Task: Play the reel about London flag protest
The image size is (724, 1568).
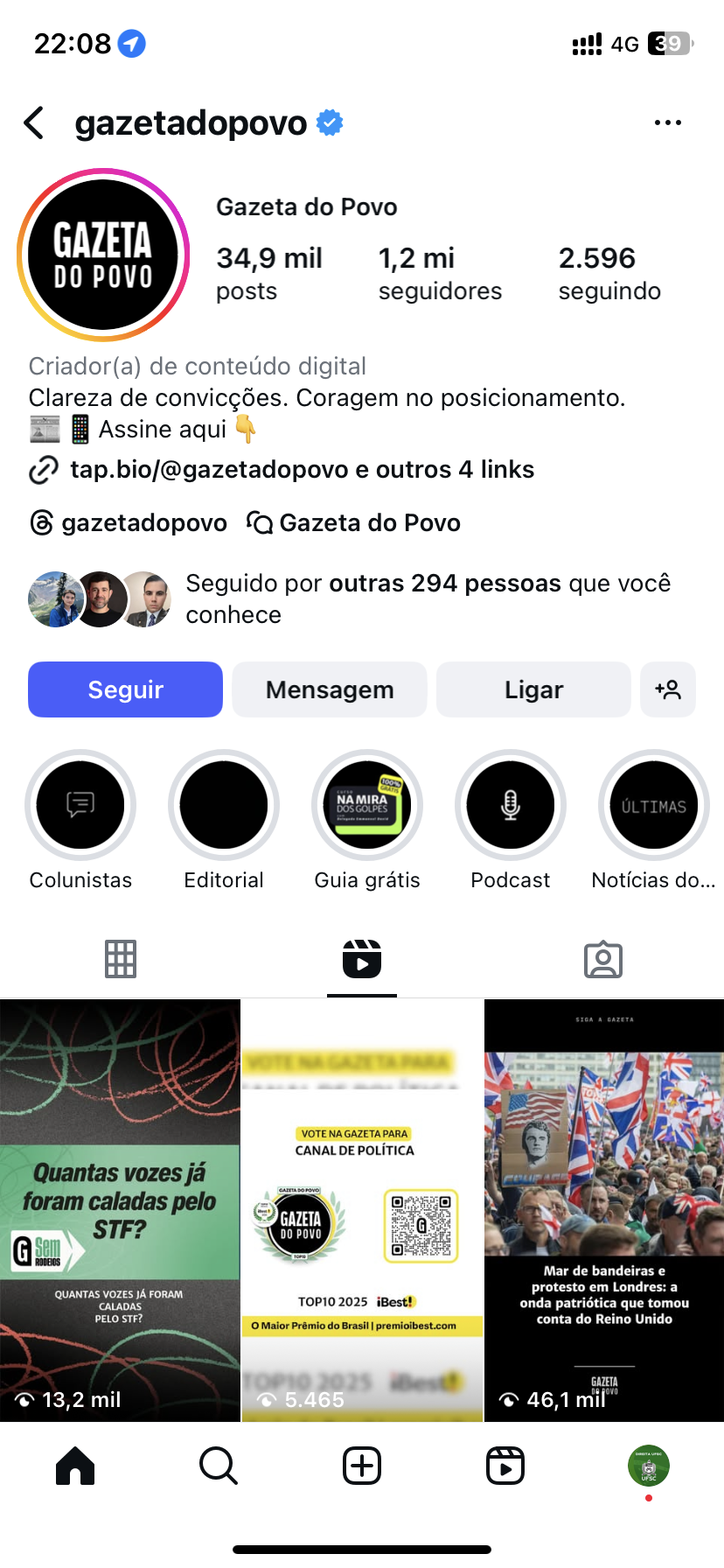Action: click(604, 1211)
